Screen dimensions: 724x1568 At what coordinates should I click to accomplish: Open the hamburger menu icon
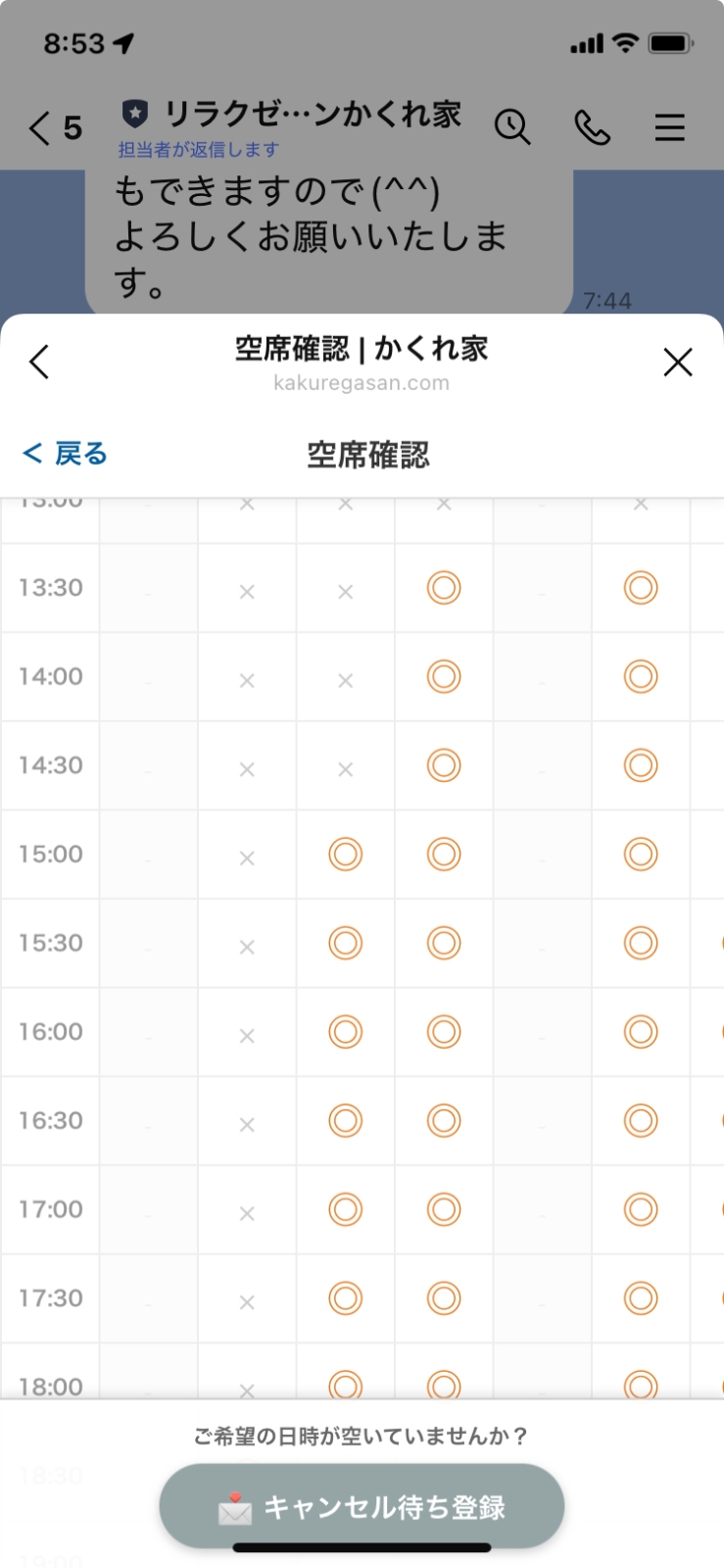(x=669, y=127)
